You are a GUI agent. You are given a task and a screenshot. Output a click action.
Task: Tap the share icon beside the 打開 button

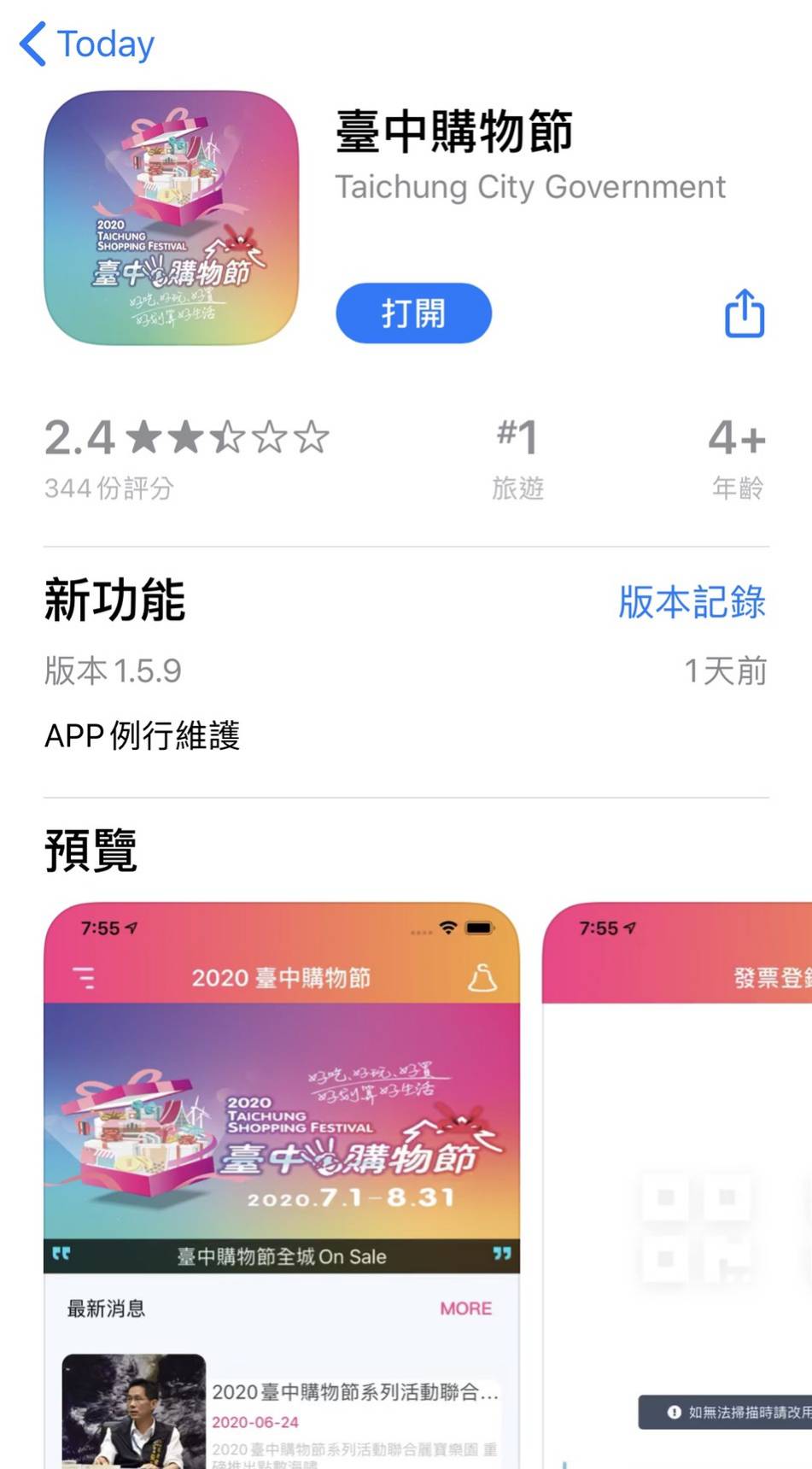point(745,313)
